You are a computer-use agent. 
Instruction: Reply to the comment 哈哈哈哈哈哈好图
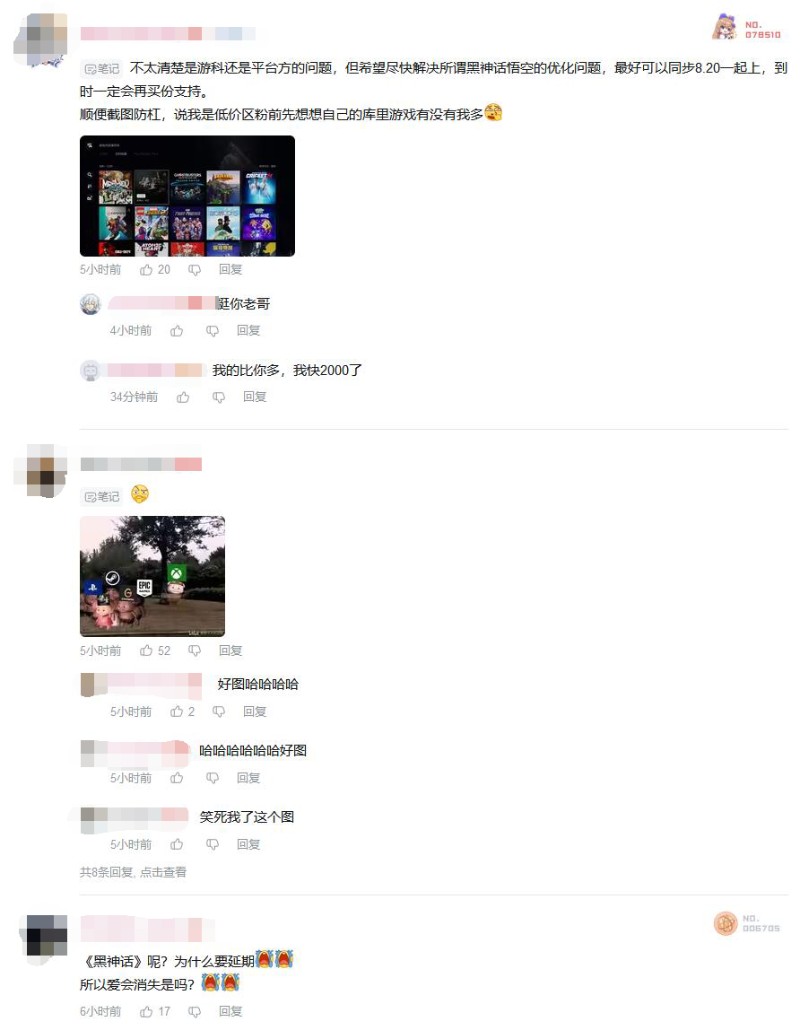(248, 778)
